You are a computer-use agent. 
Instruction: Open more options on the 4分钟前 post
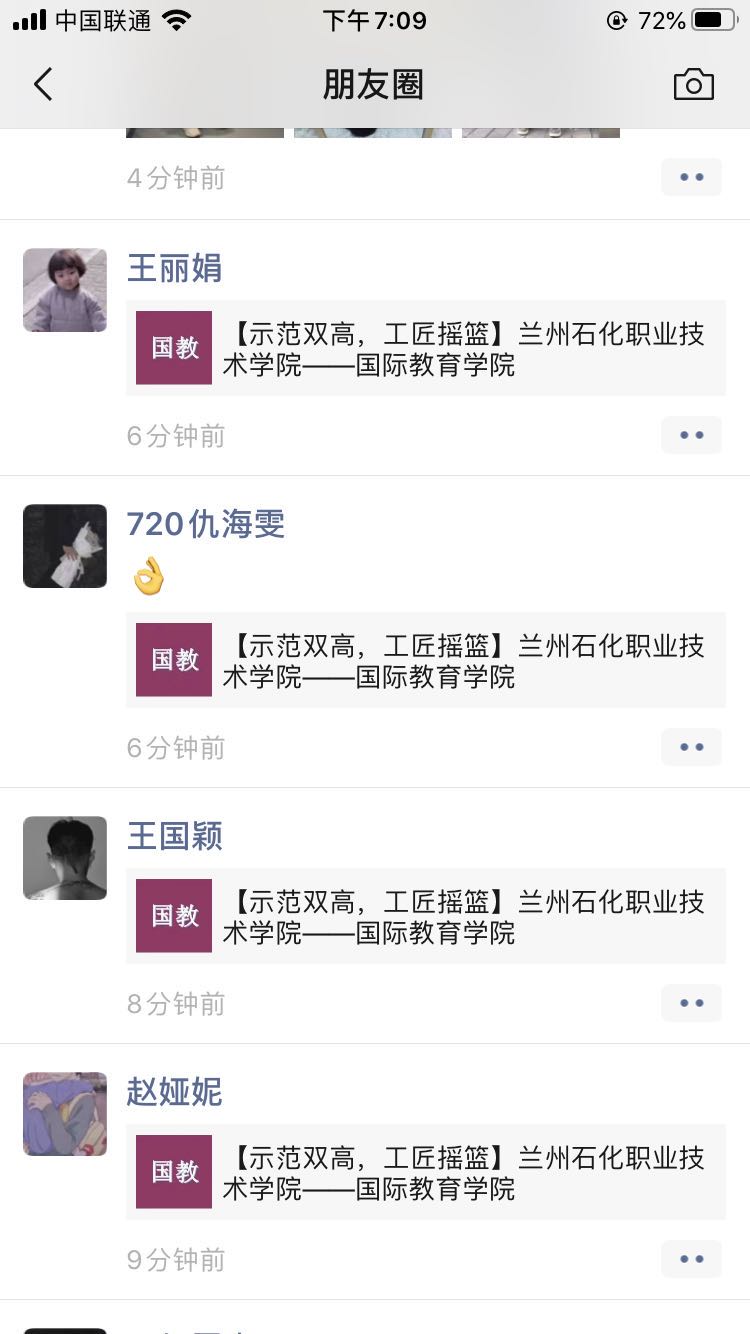[x=691, y=178]
